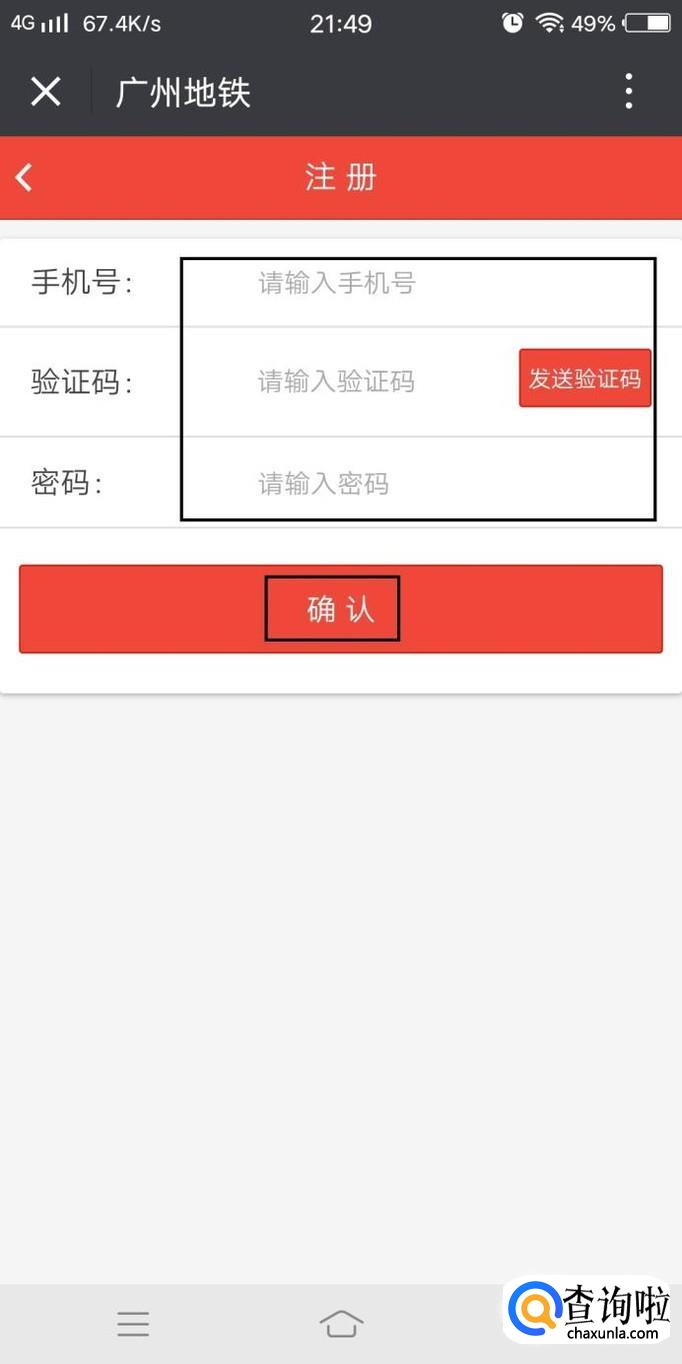The height and width of the screenshot is (1364, 682).
Task: Open the system menu key
Action: tap(133, 1324)
